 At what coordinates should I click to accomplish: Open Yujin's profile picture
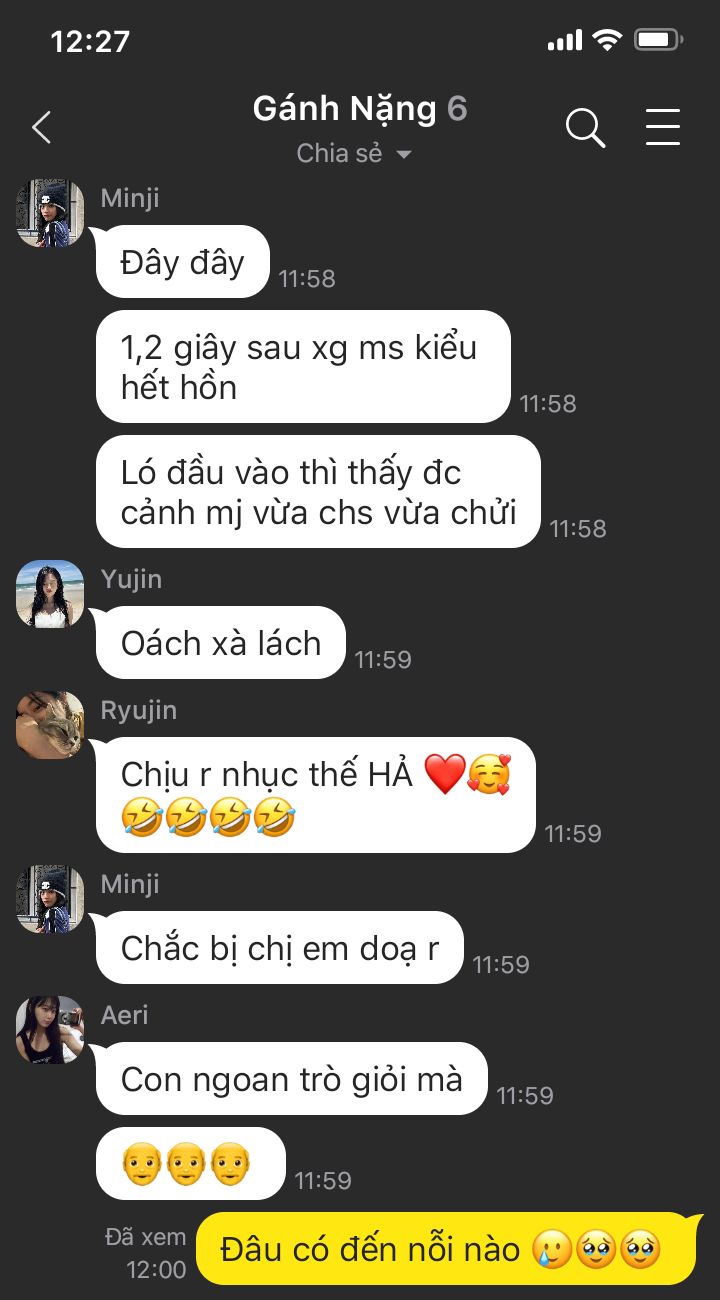50,594
